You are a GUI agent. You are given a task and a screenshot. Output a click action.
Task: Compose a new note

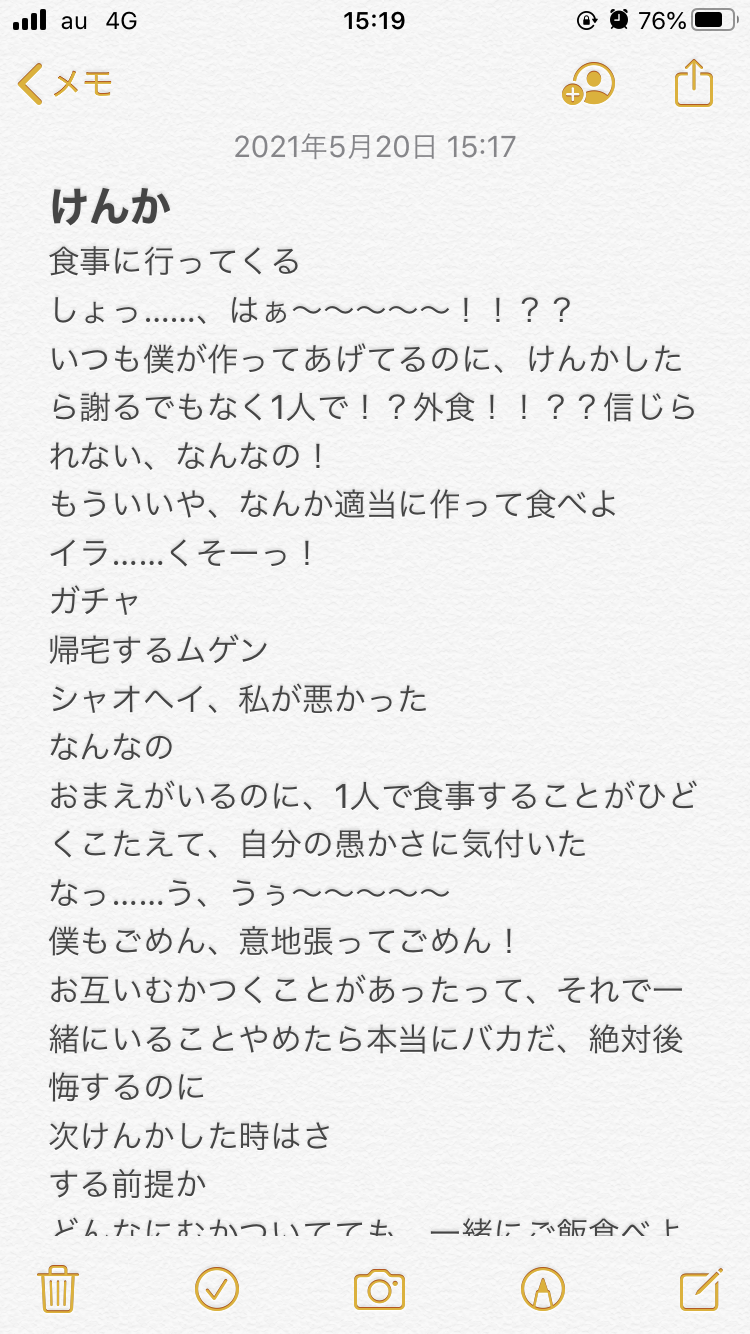700,1288
